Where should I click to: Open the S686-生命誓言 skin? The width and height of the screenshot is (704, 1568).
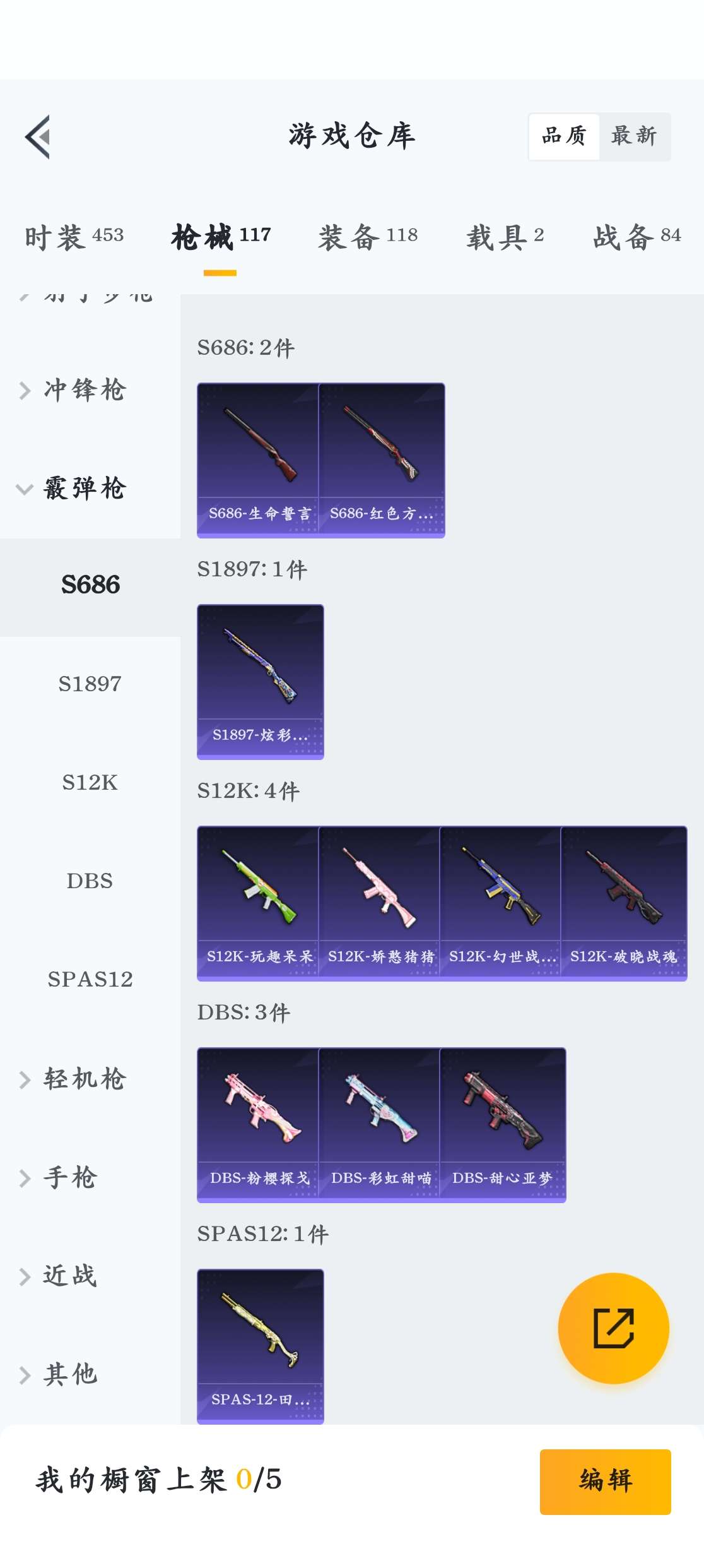(x=259, y=460)
